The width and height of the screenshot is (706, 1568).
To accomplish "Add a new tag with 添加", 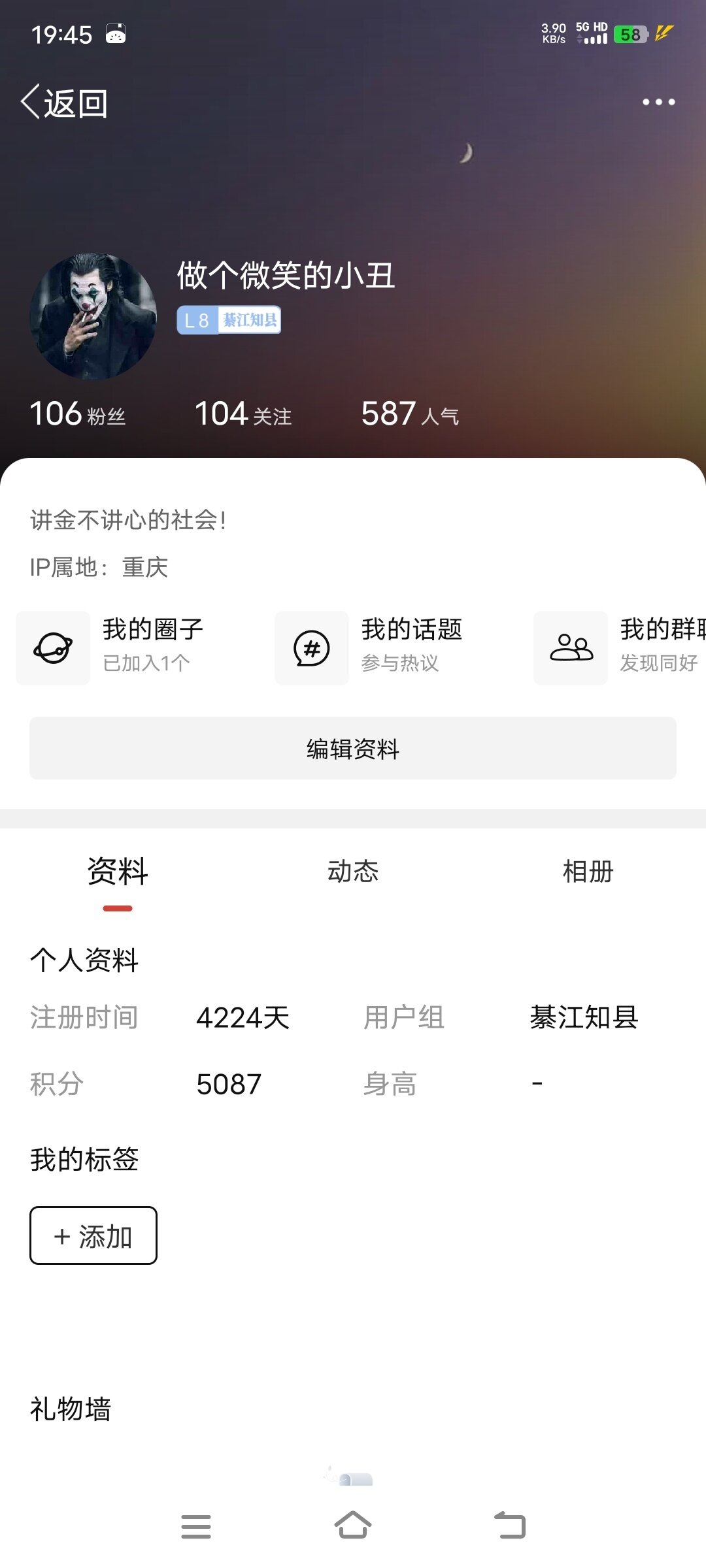I will pos(93,1236).
